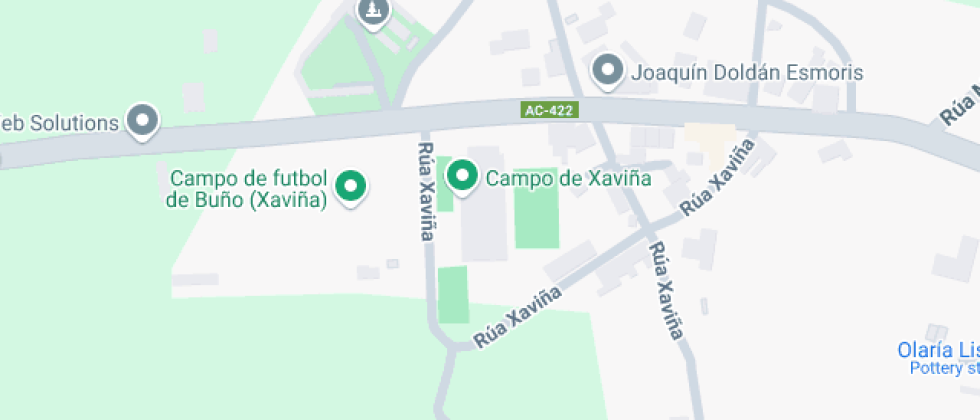Open the Campo de Xaviña map pin

click(x=462, y=178)
